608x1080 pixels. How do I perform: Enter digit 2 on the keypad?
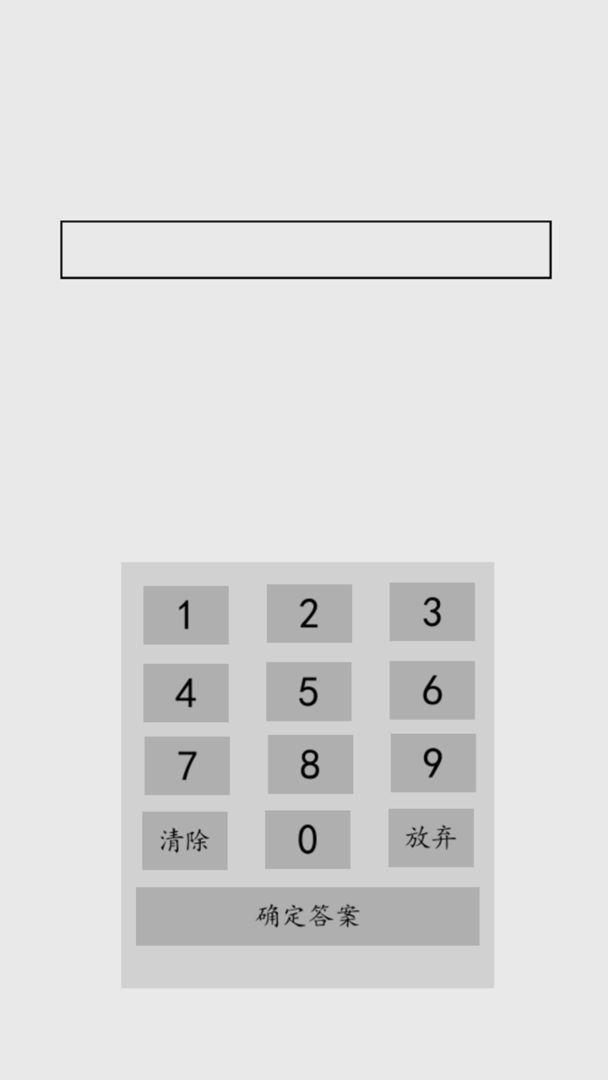[309, 614]
